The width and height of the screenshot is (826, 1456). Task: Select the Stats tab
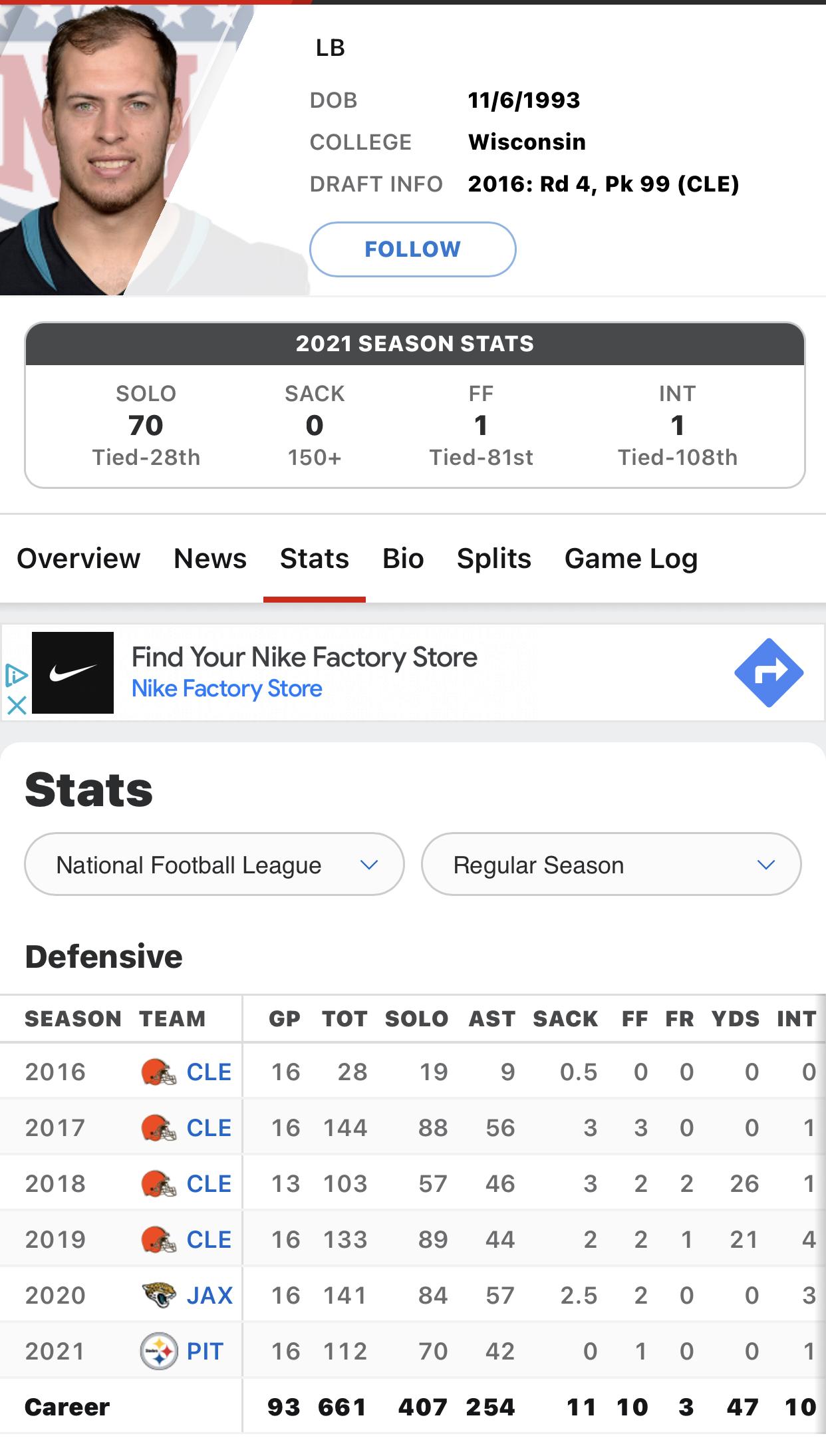315,559
